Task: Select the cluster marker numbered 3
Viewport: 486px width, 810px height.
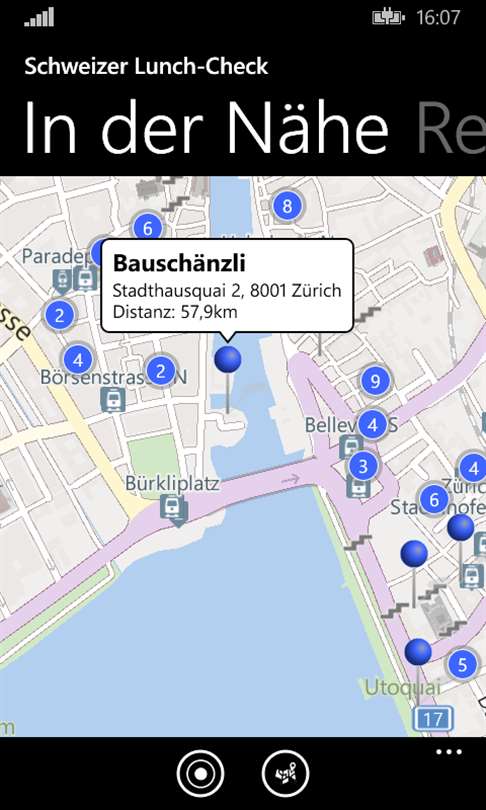Action: point(363,466)
